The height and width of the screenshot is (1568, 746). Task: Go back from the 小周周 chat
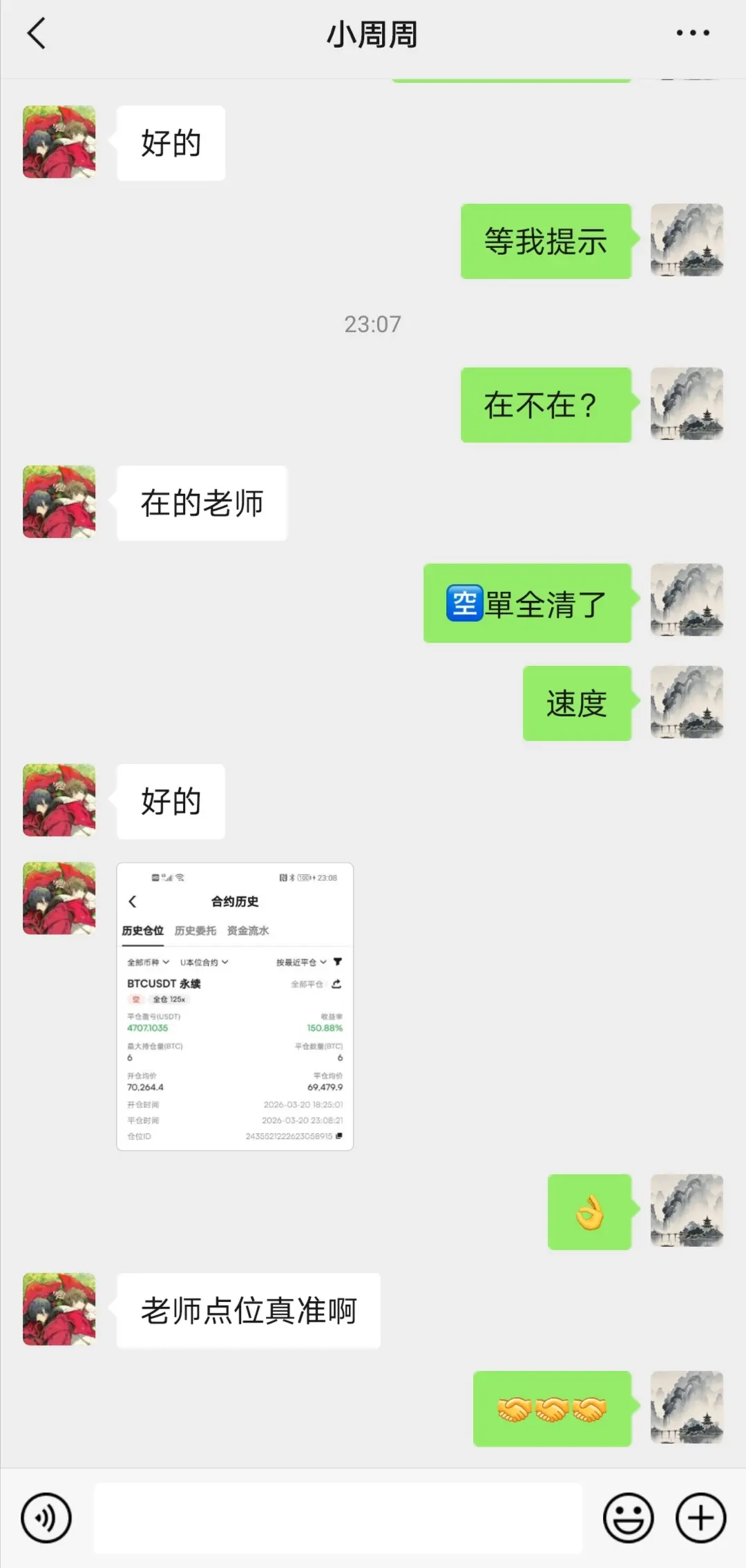click(x=36, y=32)
